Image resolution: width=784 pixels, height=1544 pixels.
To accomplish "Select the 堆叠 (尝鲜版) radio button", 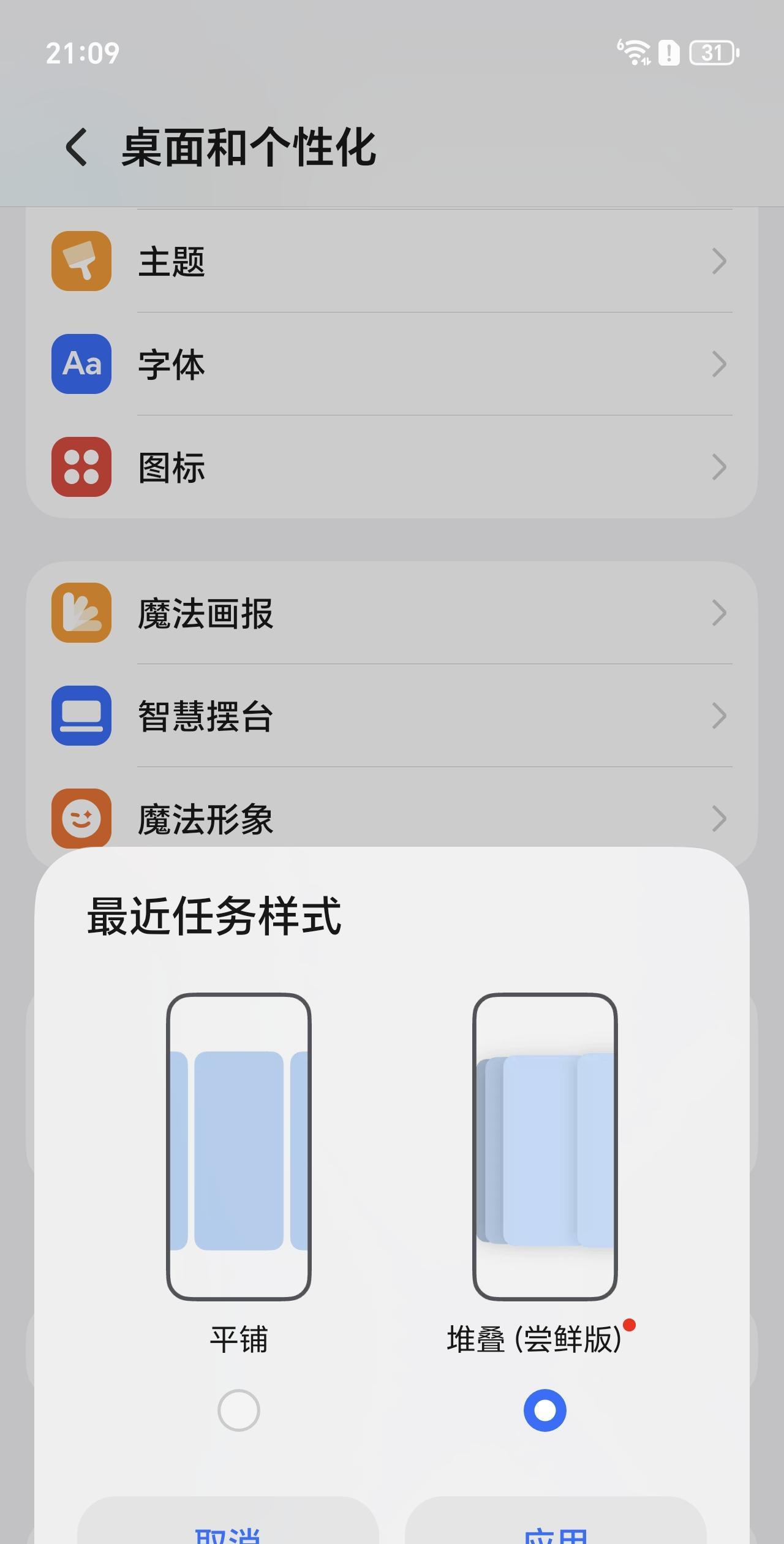I will tap(545, 1410).
